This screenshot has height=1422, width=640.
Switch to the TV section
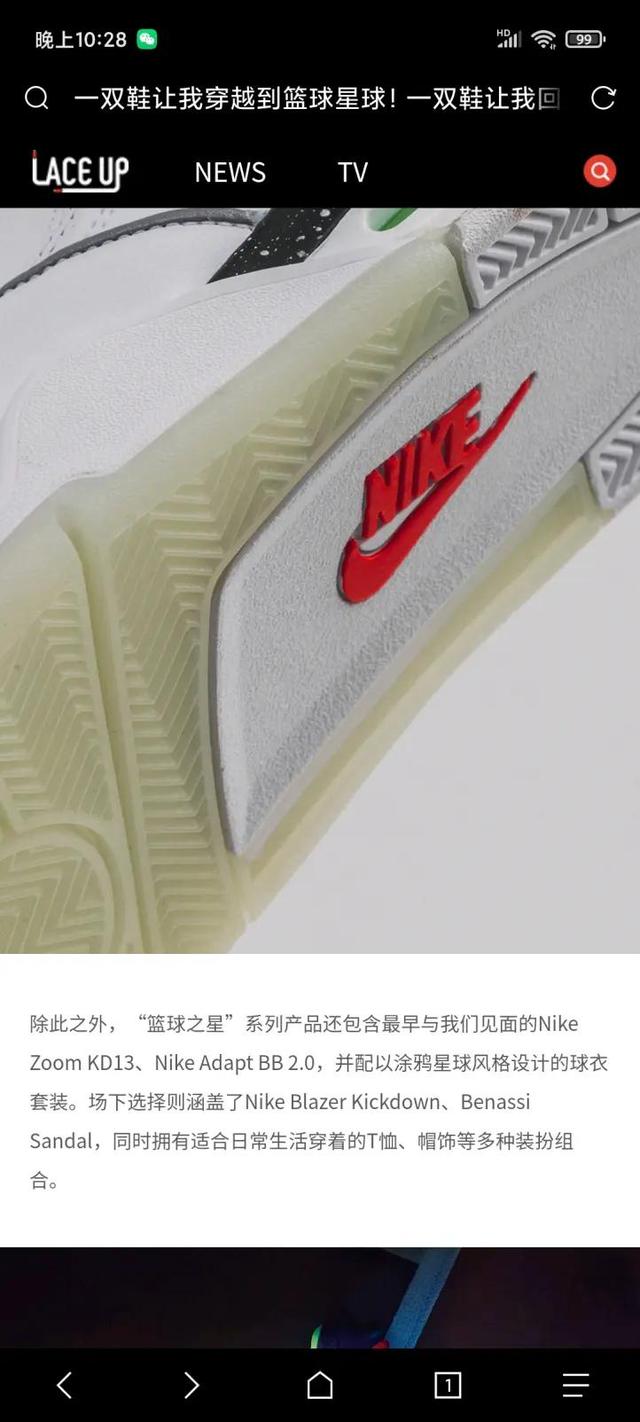point(353,172)
